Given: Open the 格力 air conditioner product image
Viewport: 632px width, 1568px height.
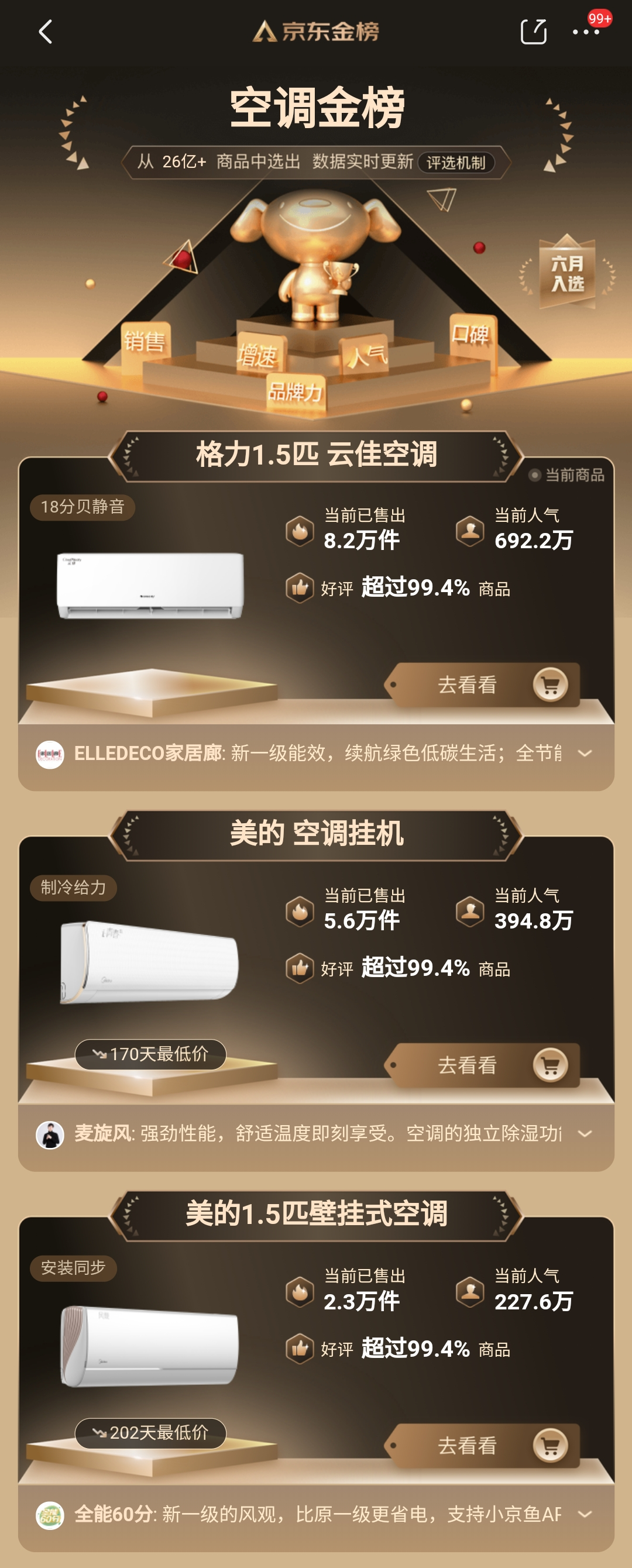Looking at the screenshot, I should [x=150, y=586].
